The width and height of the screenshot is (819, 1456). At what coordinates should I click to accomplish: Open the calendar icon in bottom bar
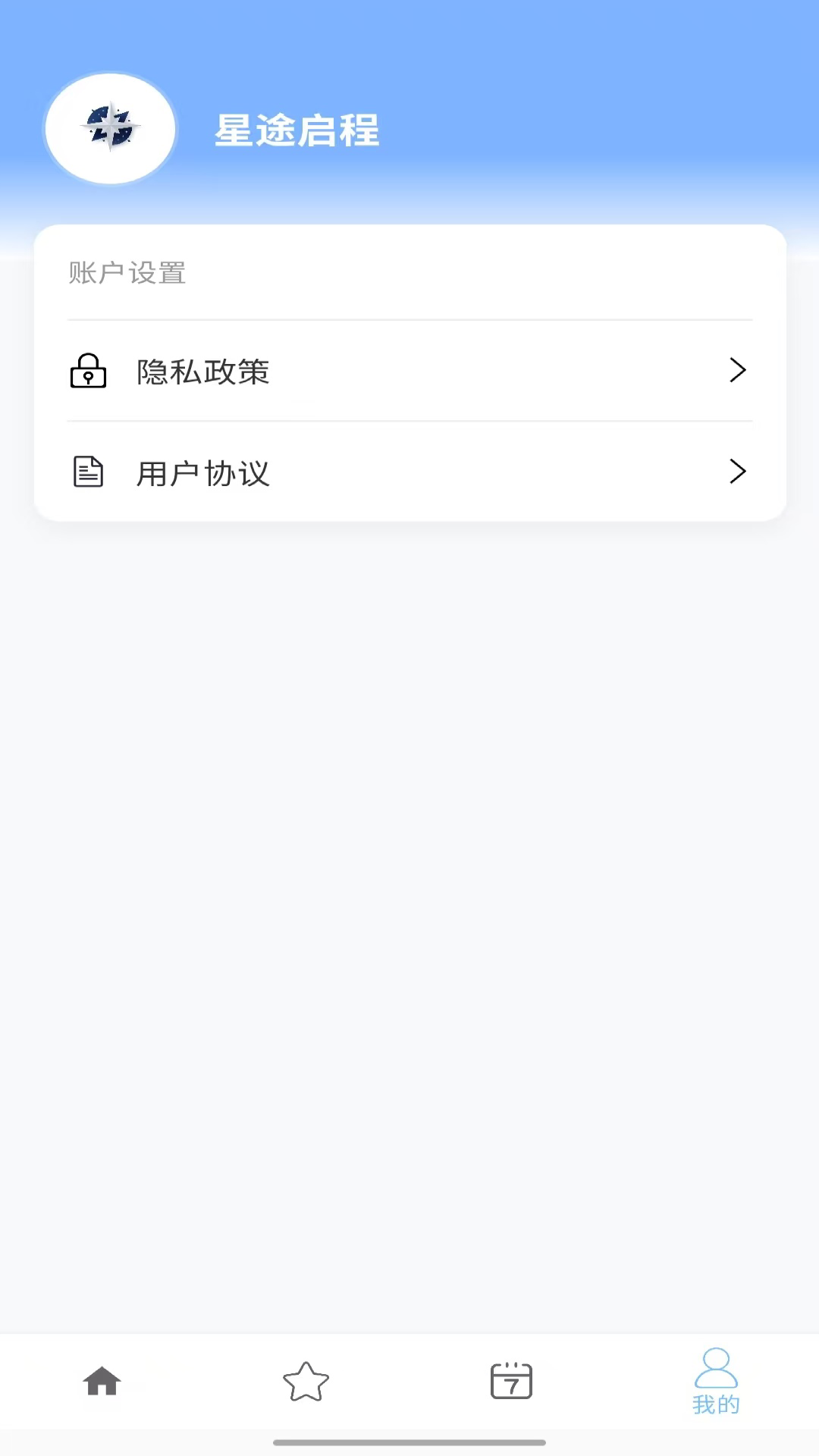pyautogui.click(x=512, y=1382)
